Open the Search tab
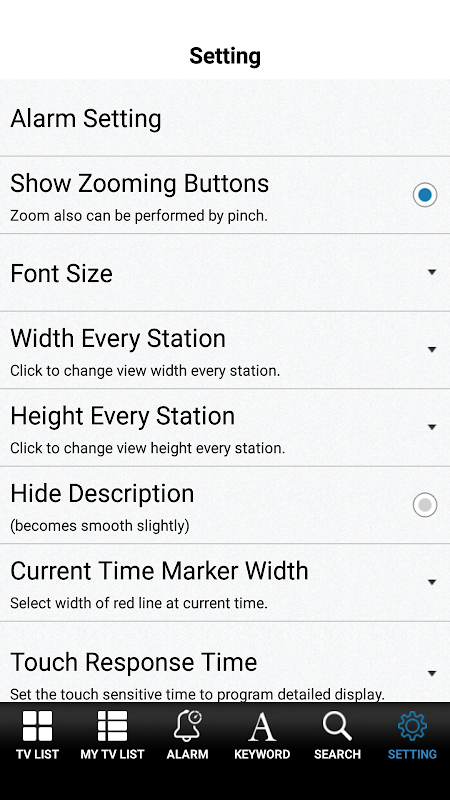Screen dimensions: 450x800 click(x=337, y=735)
